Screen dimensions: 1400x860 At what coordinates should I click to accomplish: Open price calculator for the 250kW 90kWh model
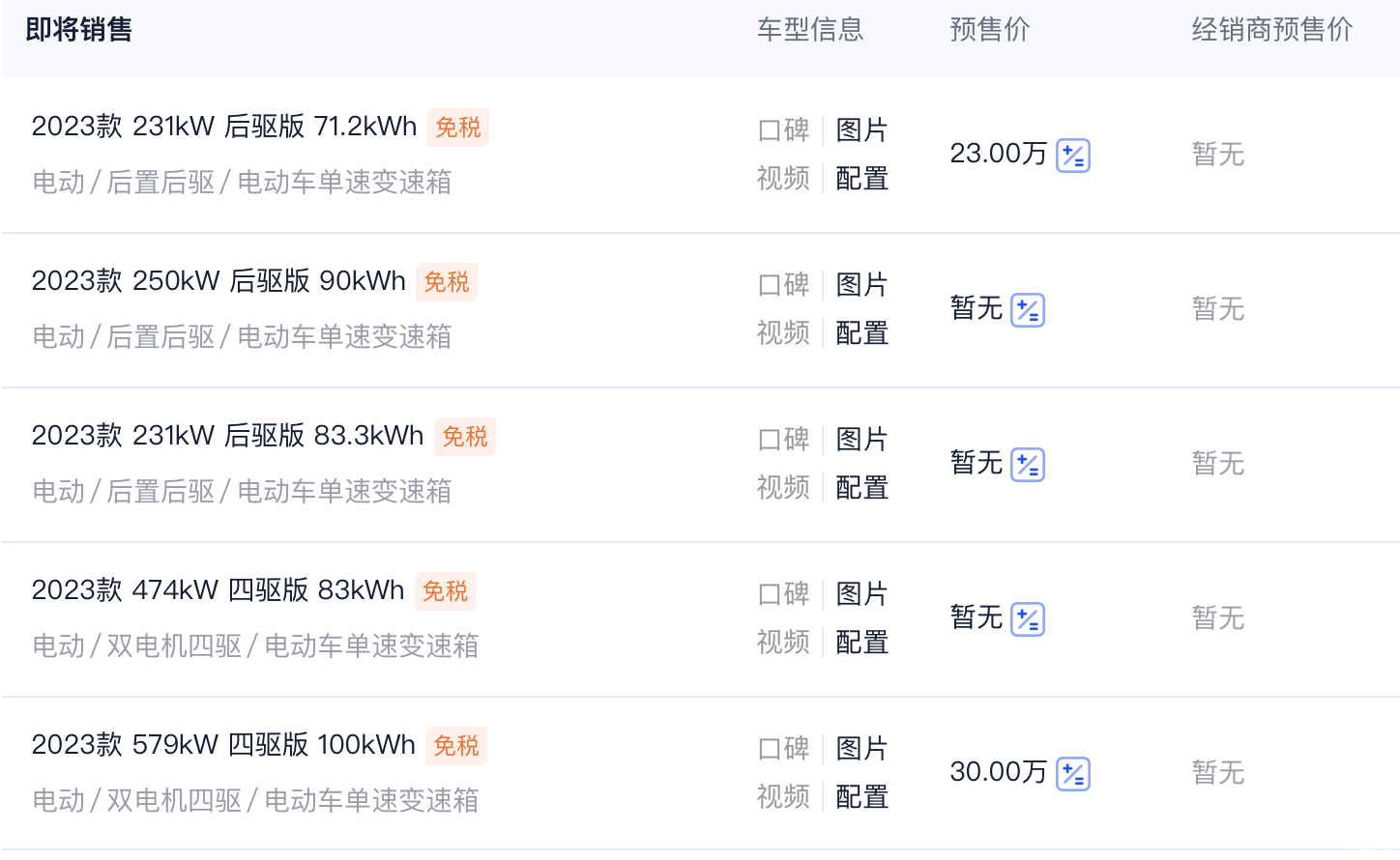(x=1028, y=310)
